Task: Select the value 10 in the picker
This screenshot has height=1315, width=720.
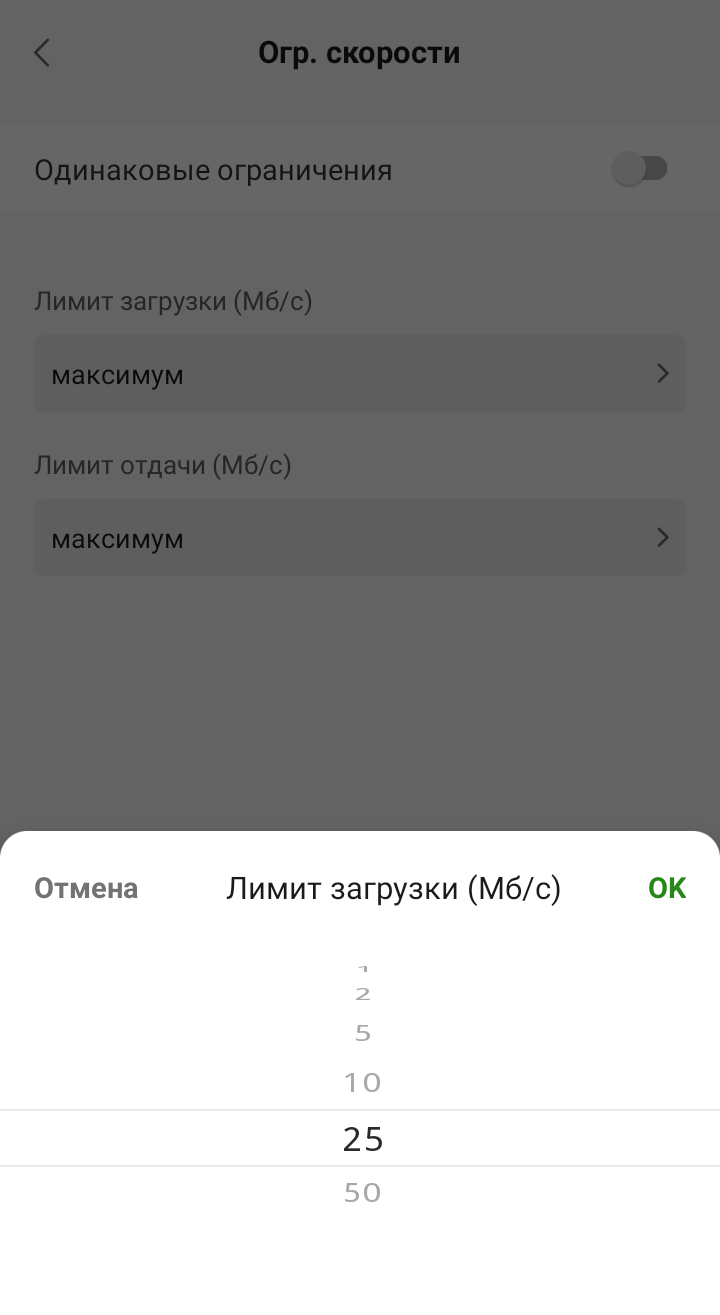Action: (362, 1083)
